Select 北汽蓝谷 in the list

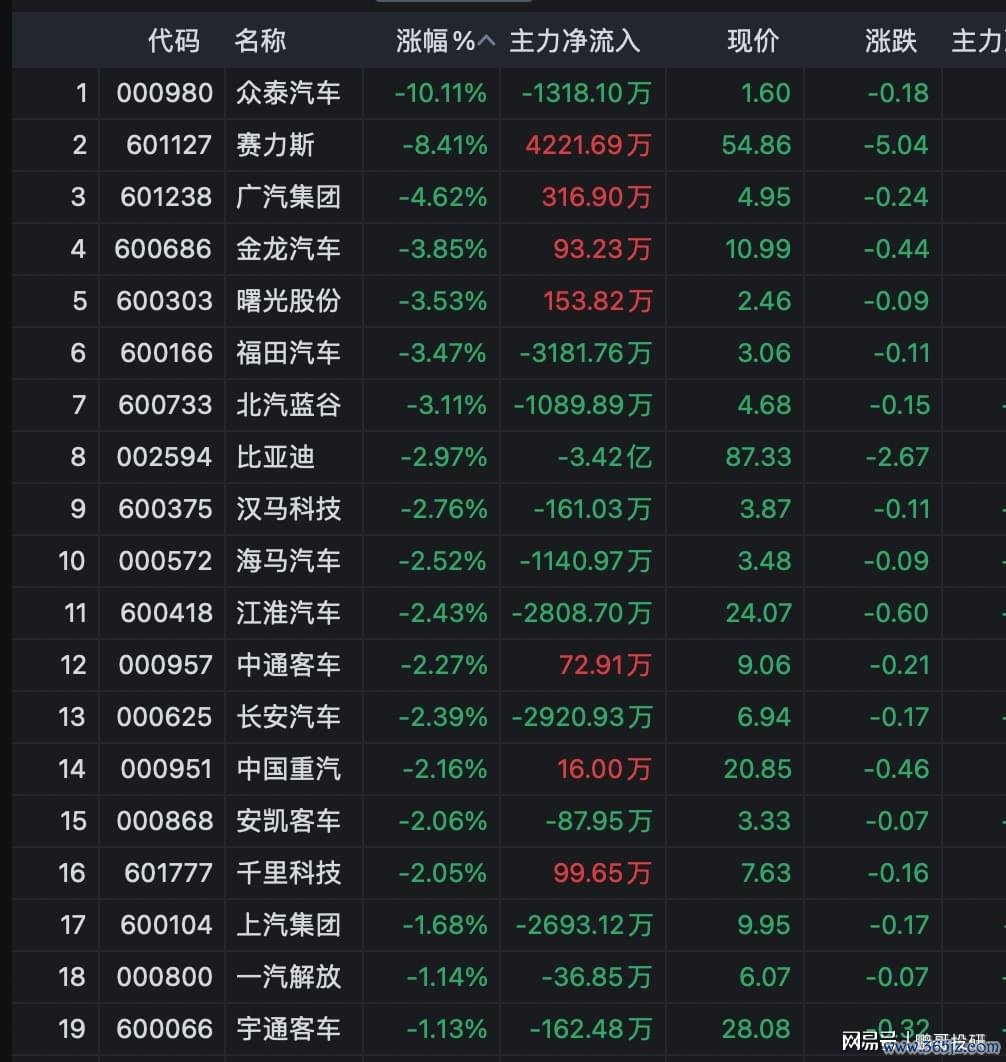pyautogui.click(x=509, y=405)
